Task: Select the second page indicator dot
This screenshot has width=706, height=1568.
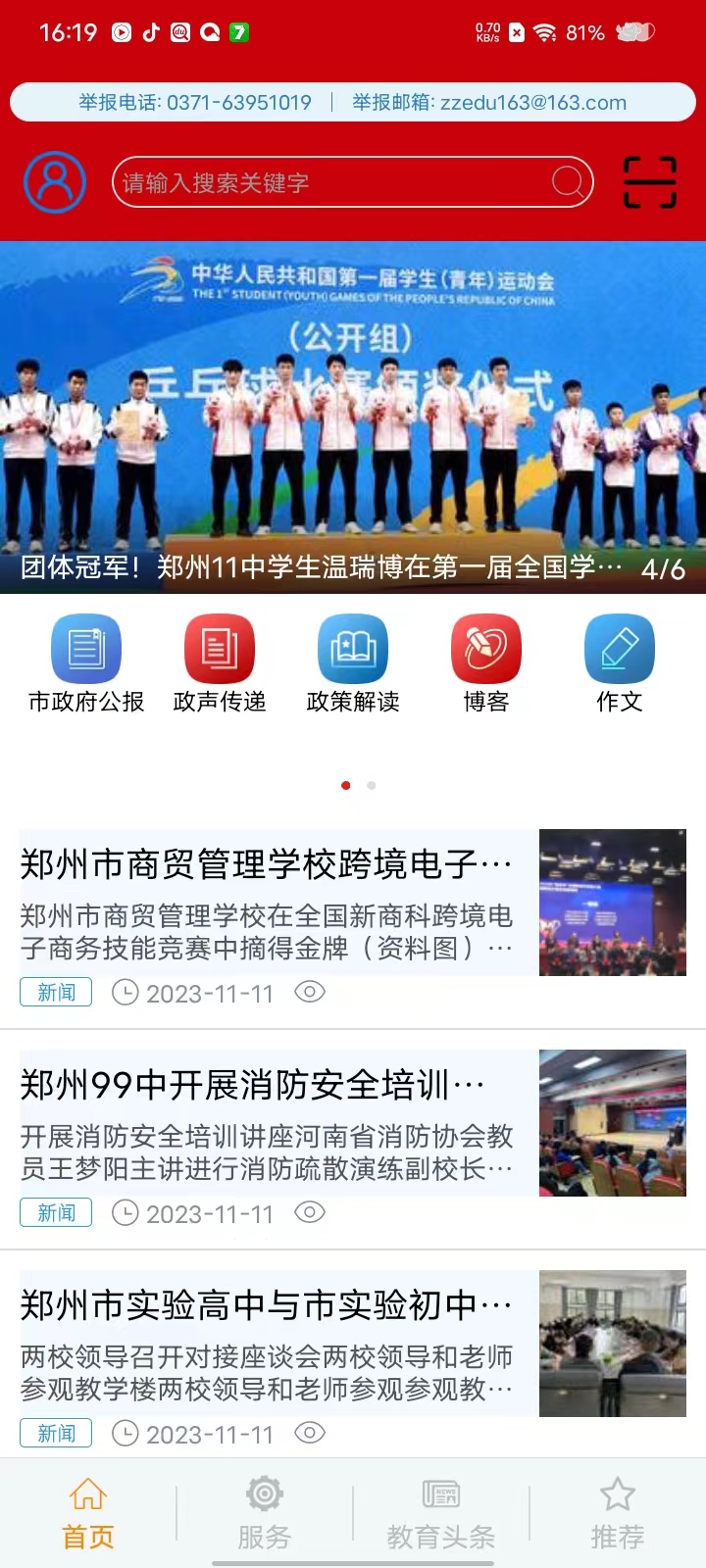Action: [x=371, y=785]
